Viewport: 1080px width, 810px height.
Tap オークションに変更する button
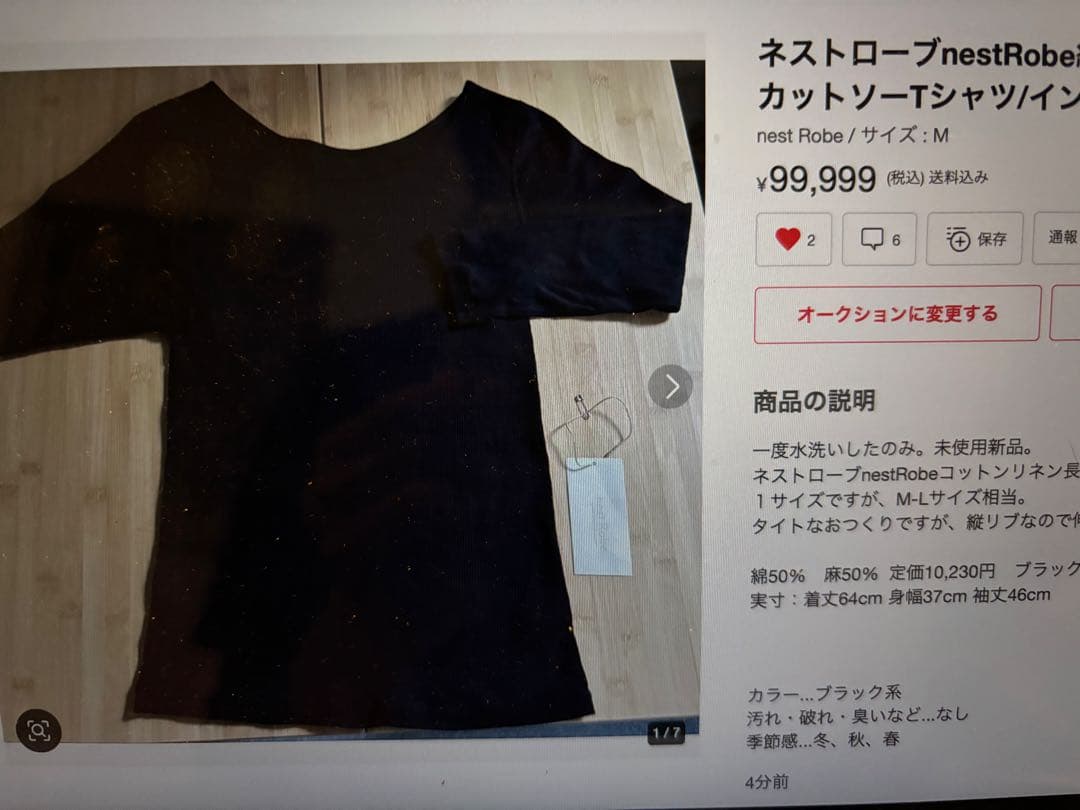point(897,314)
